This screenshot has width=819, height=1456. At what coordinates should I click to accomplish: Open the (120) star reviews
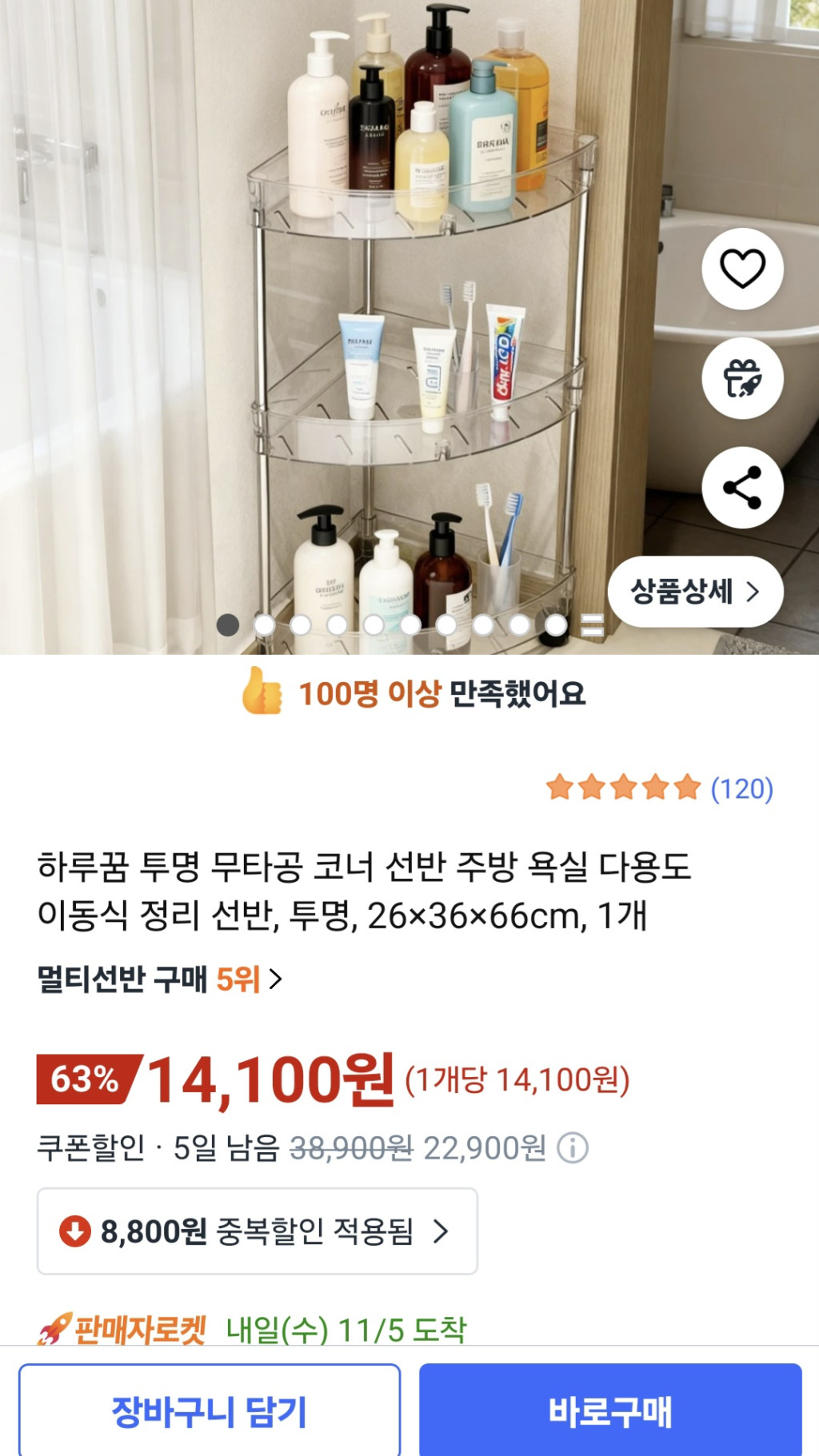point(660,788)
